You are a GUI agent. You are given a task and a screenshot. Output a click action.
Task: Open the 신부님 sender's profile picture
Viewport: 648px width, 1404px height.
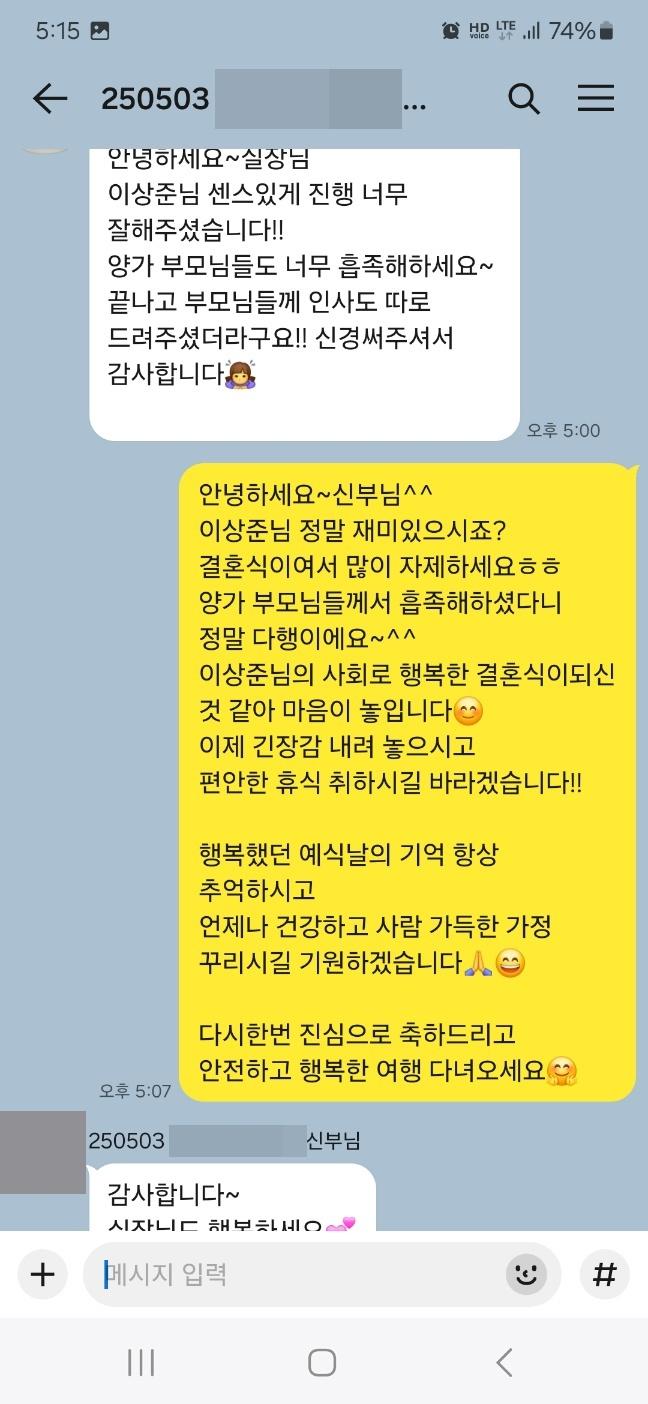(43, 1151)
